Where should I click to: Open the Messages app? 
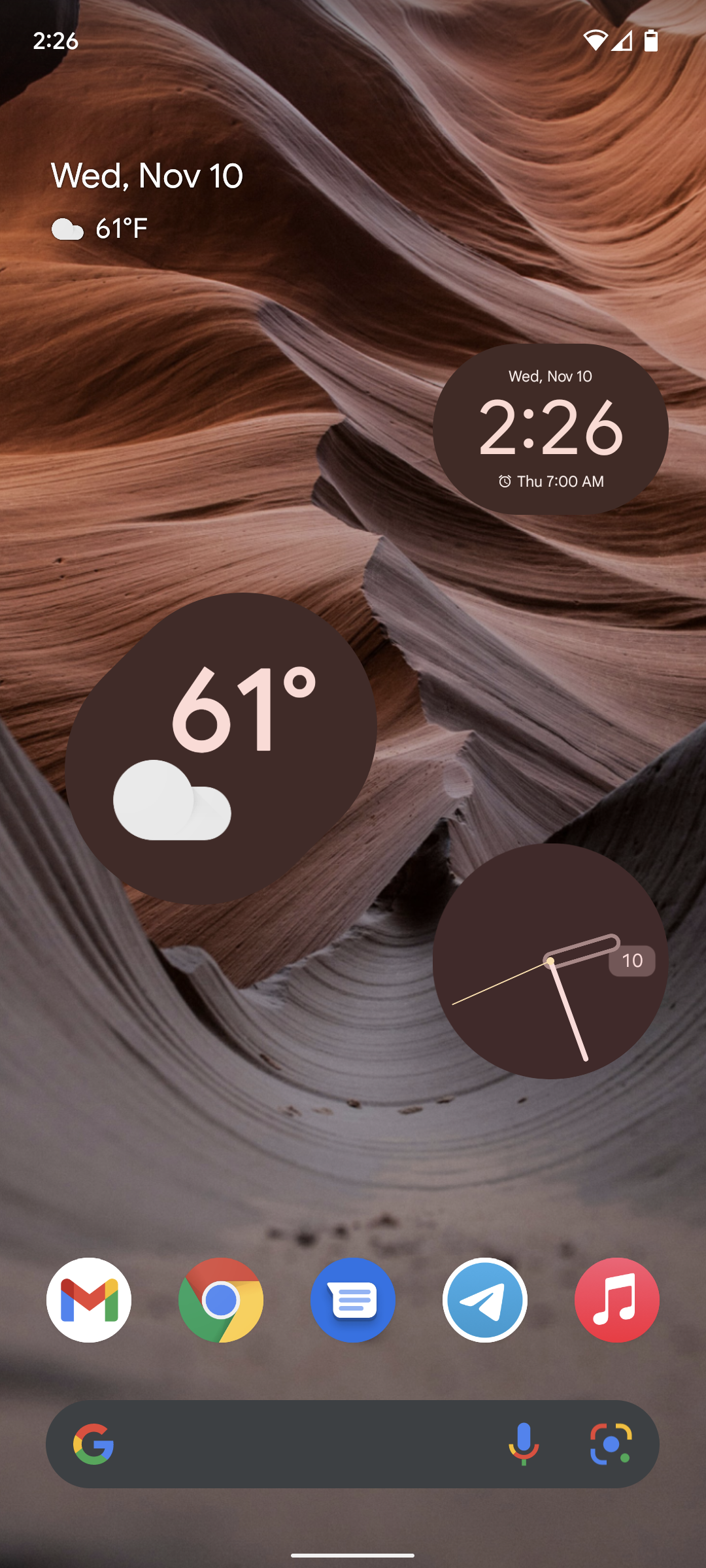[353, 1300]
